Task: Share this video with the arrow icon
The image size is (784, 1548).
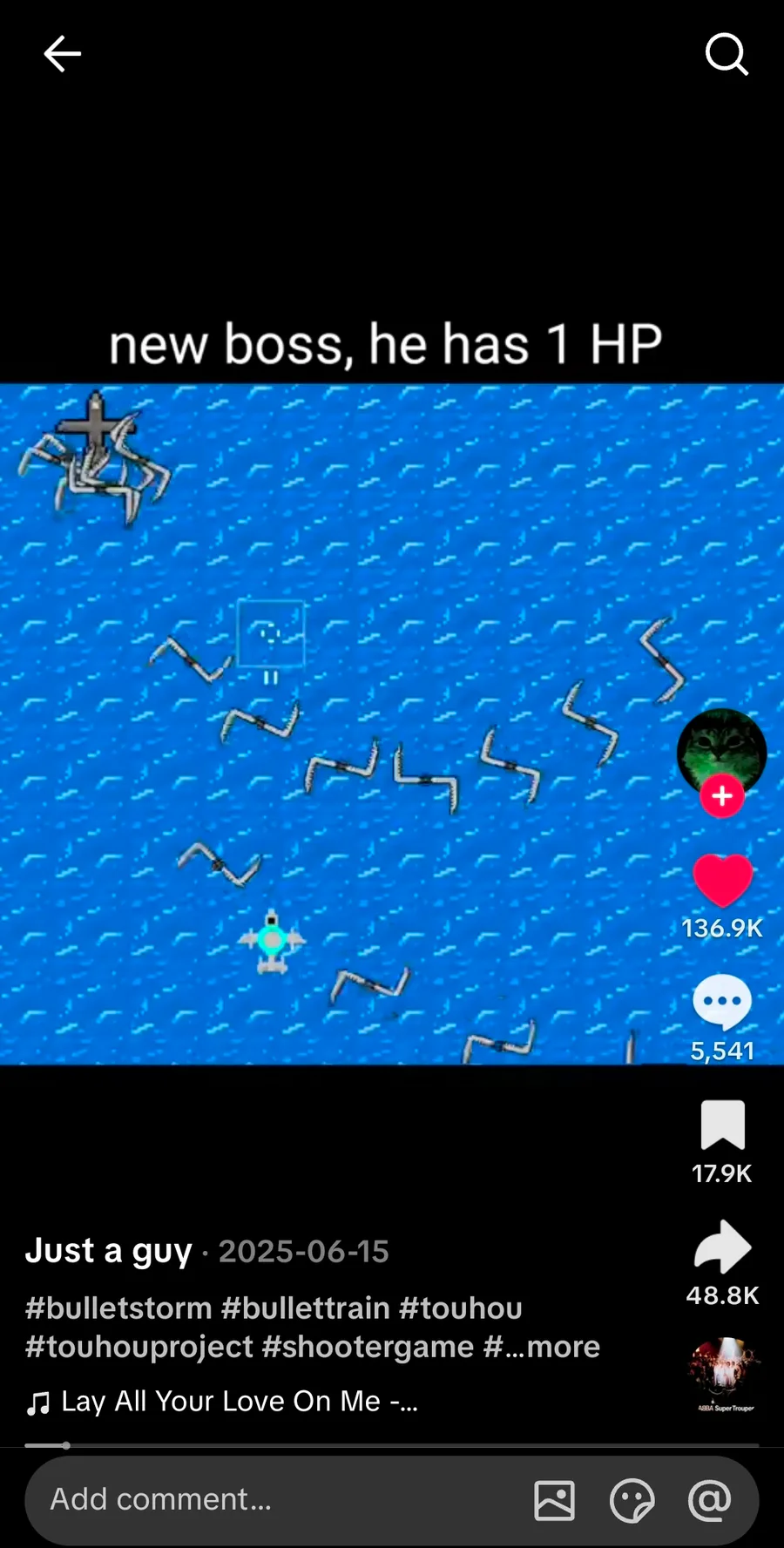Action: [x=722, y=1247]
